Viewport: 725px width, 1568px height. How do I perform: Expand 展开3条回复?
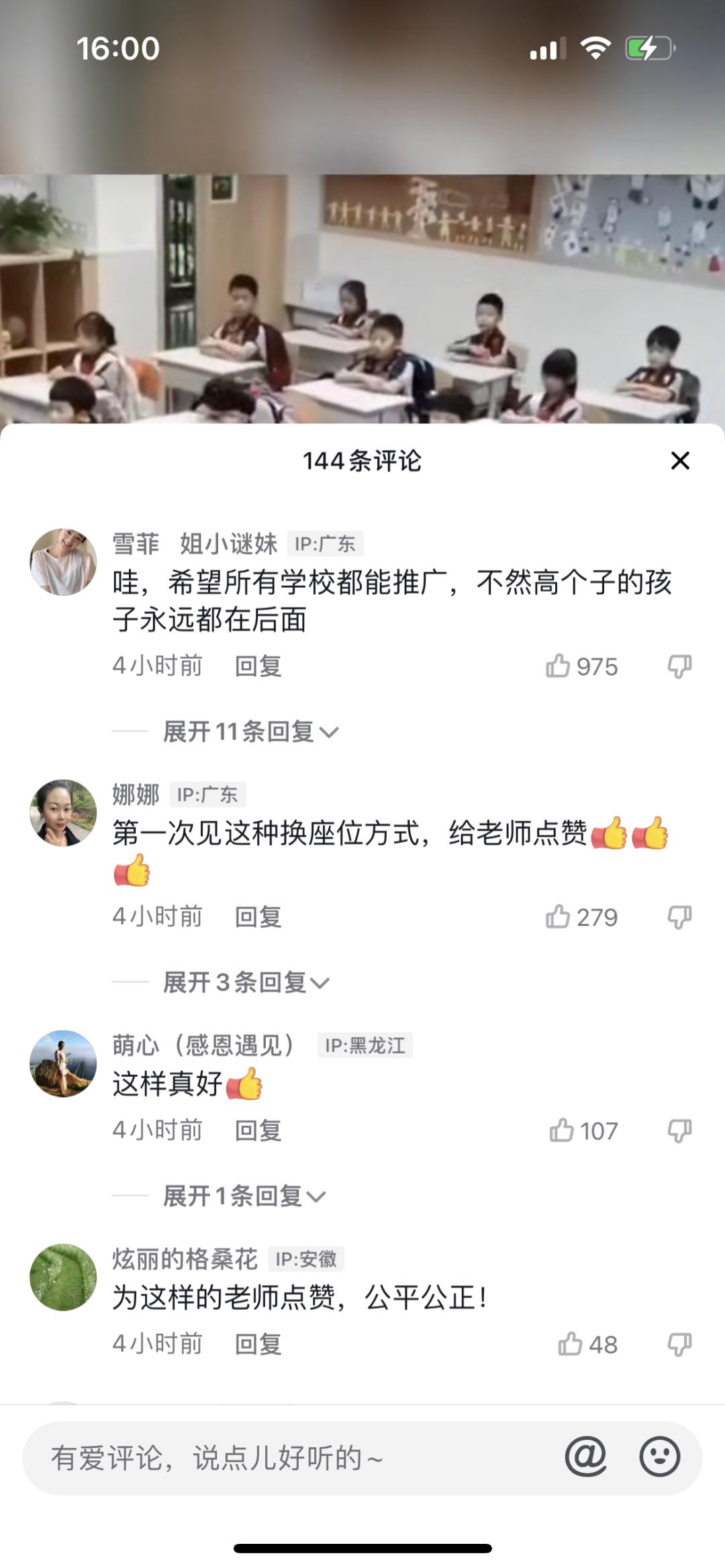click(x=246, y=982)
